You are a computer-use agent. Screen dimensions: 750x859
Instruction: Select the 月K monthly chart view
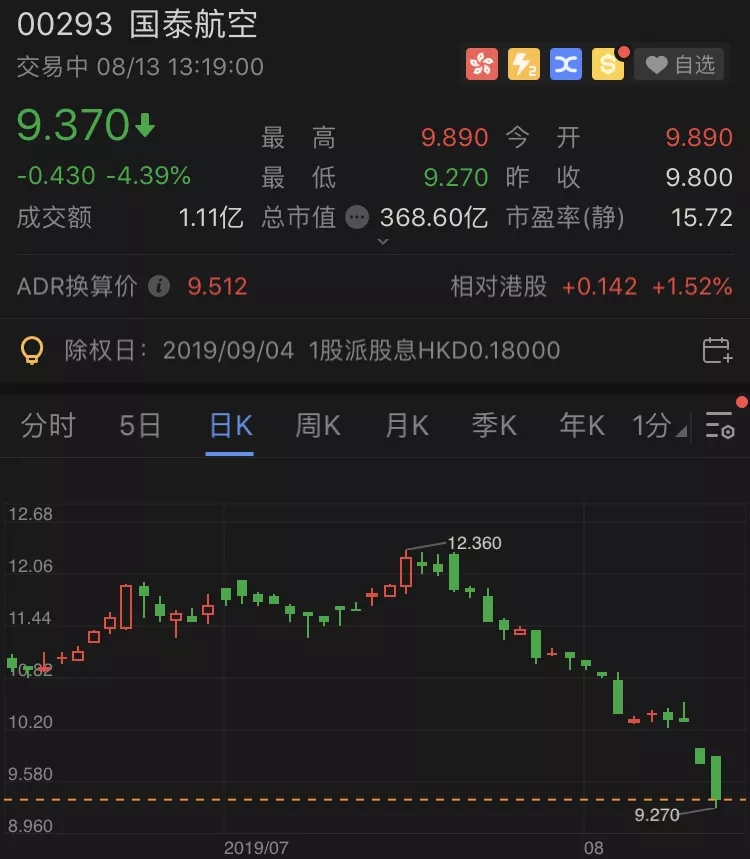point(403,425)
